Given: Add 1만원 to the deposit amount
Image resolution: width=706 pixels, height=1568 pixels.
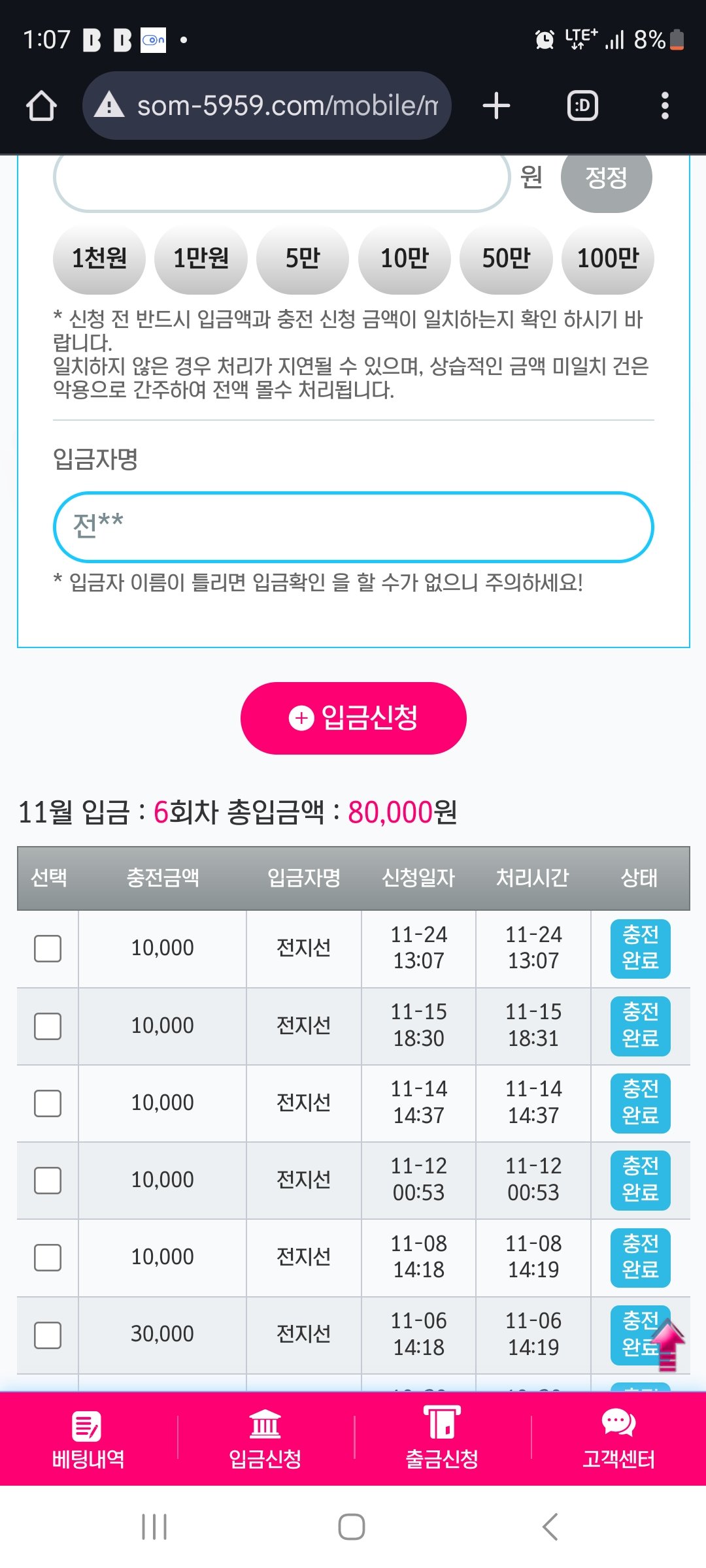Looking at the screenshot, I should 201,259.
